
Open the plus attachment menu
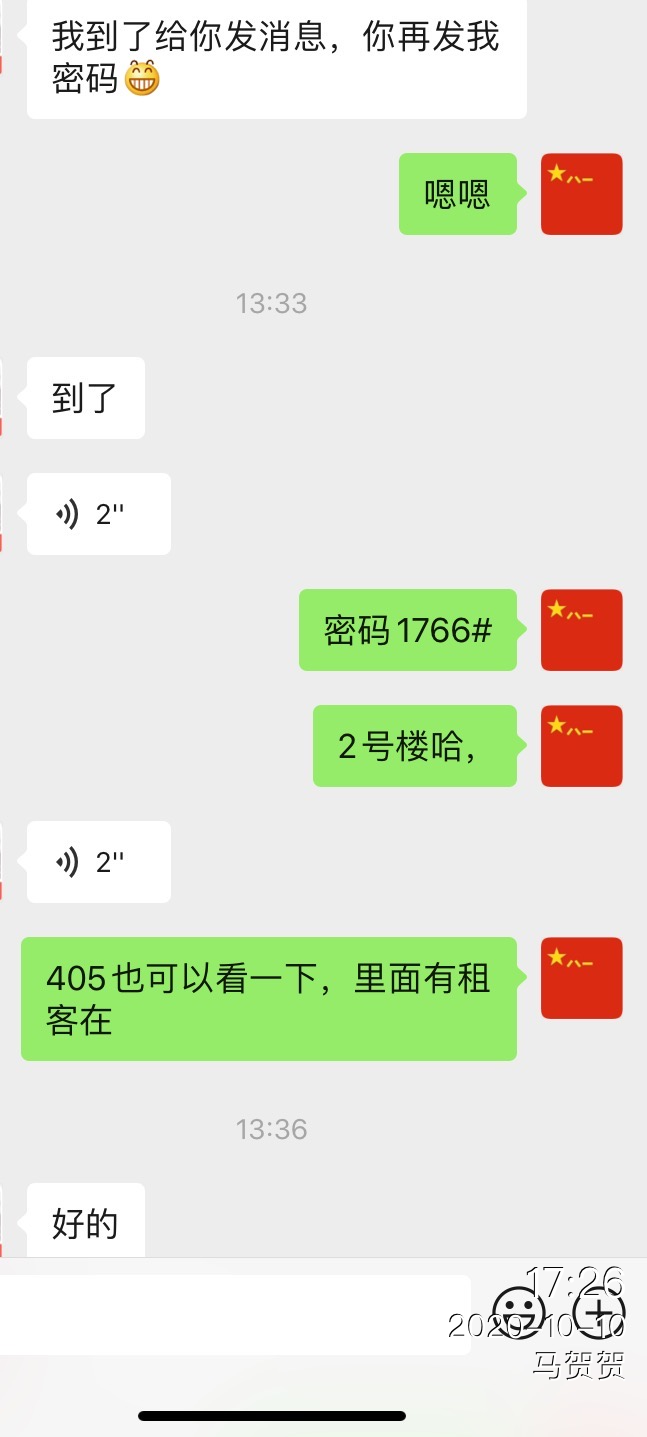[x=602, y=1311]
